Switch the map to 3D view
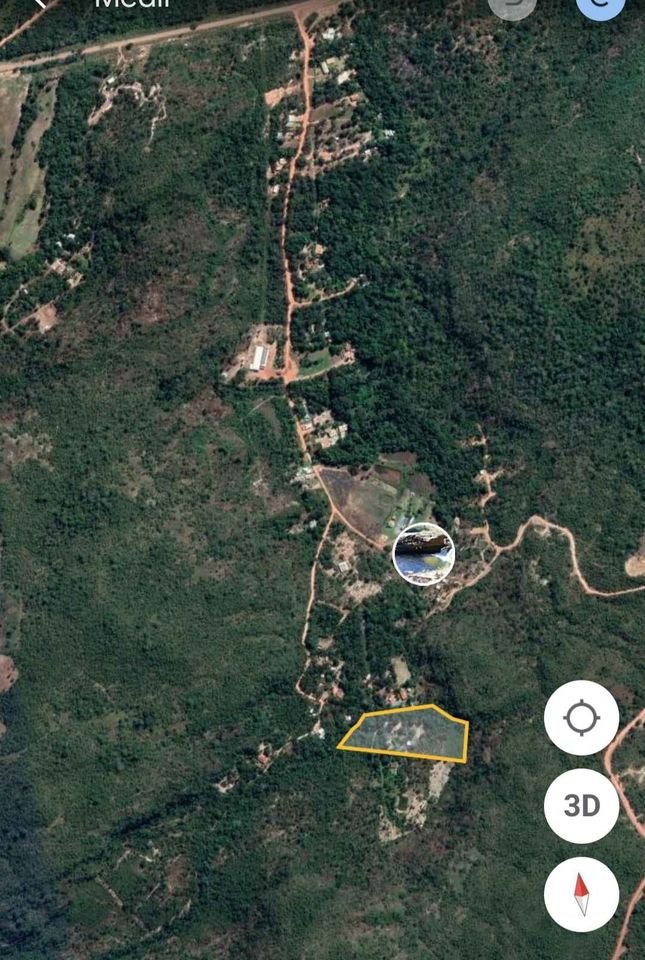645x960 pixels. click(581, 806)
